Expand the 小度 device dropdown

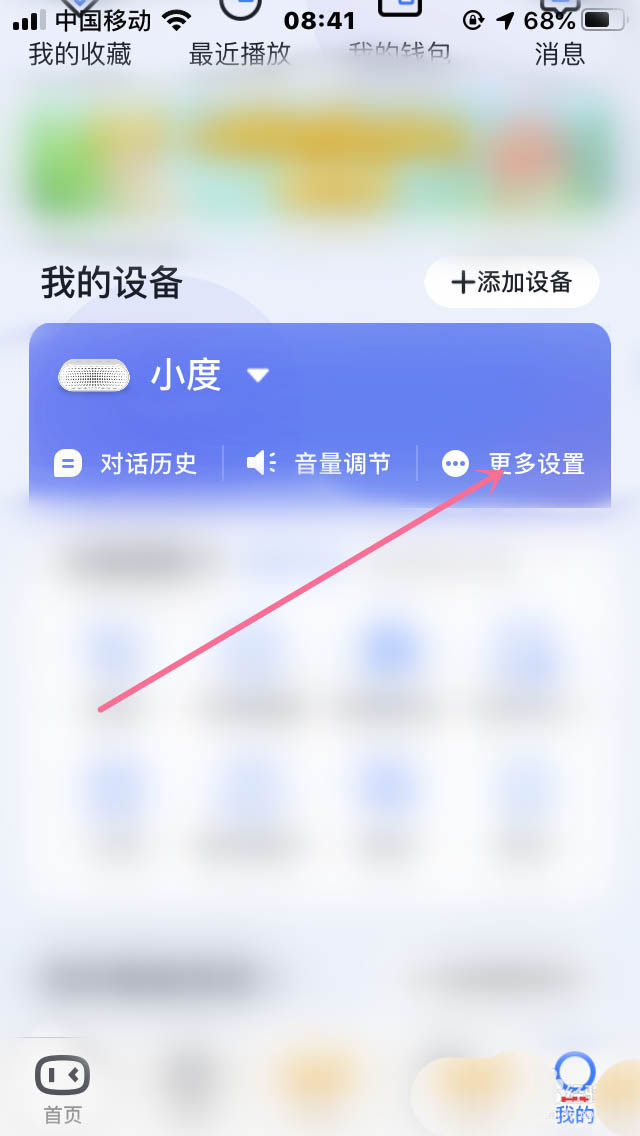(258, 376)
